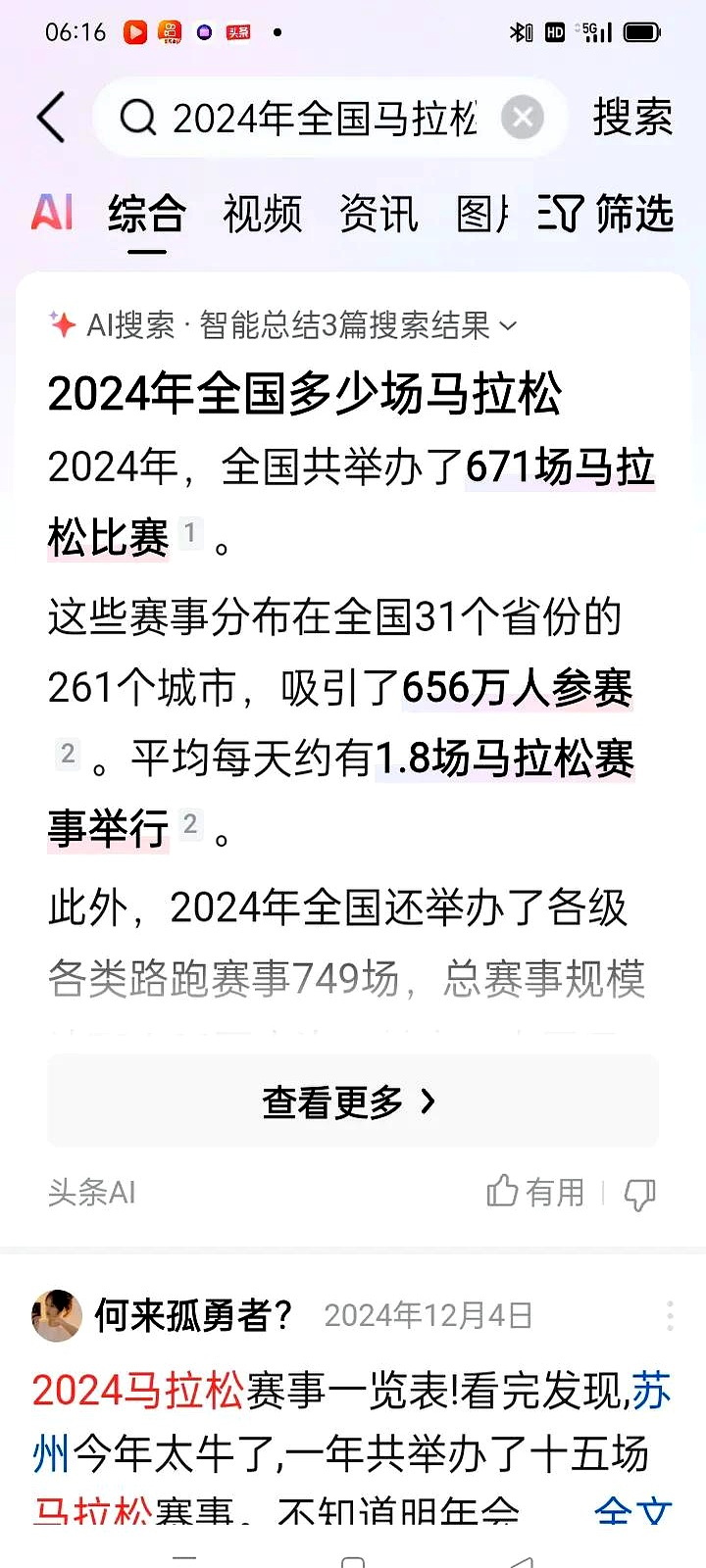Tap 全文 to read the full post
Screen dimensions: 706x1568
pos(633,1511)
